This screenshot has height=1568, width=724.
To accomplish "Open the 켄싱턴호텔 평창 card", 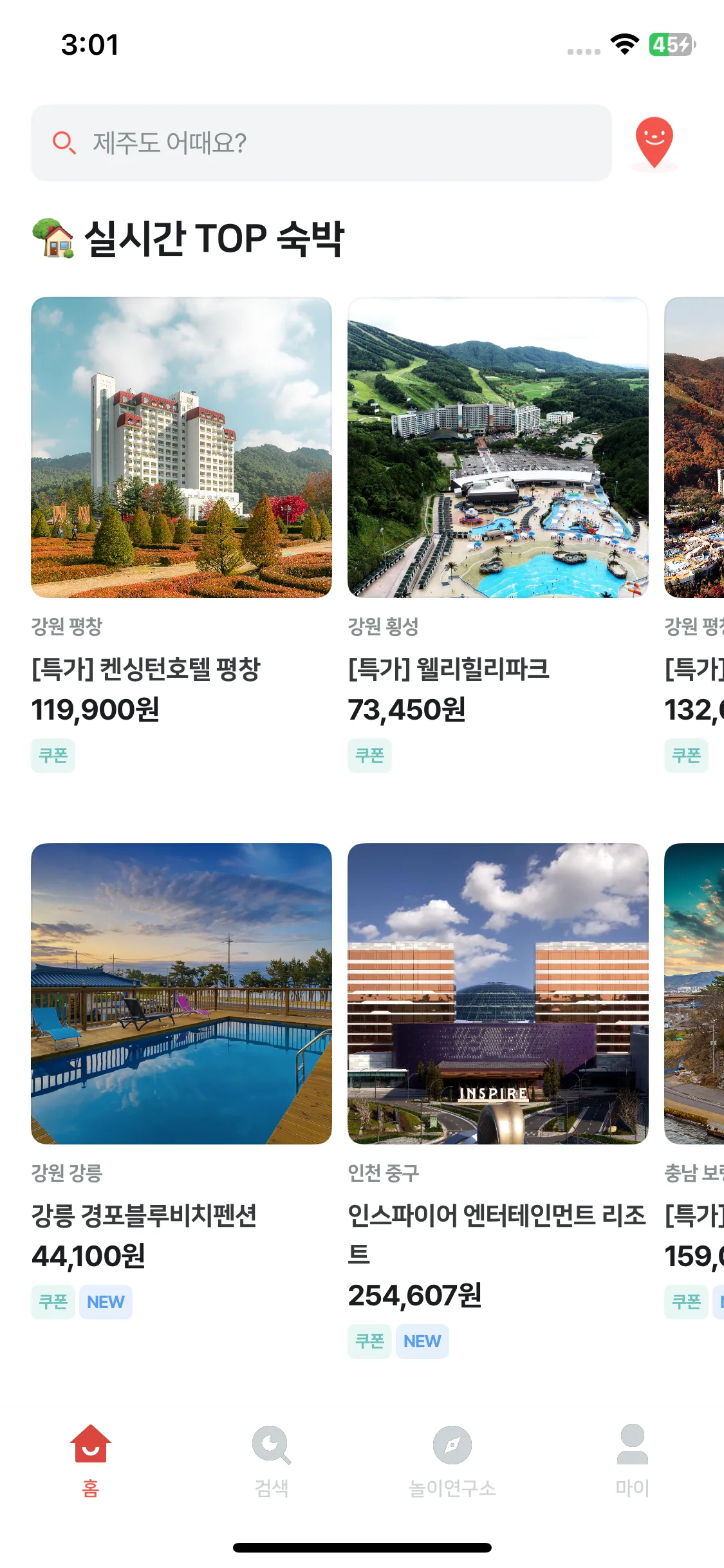I will (181, 447).
